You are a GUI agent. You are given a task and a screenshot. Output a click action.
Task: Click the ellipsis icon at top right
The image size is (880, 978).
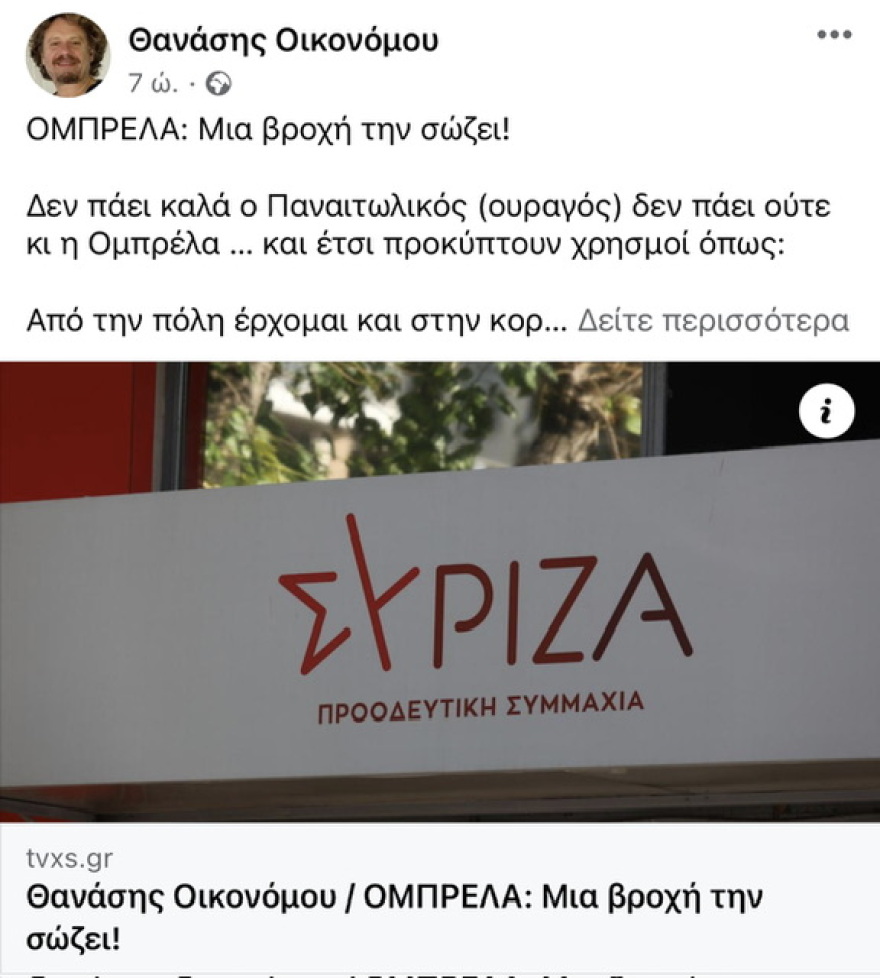click(833, 33)
